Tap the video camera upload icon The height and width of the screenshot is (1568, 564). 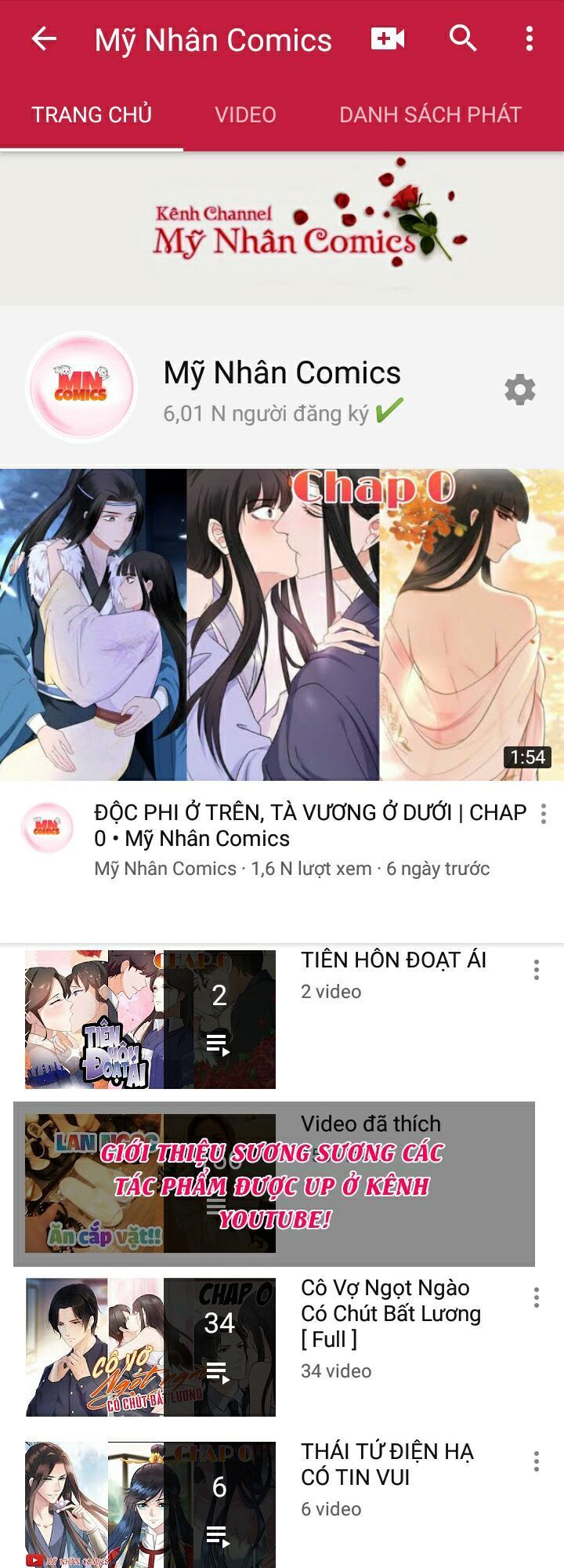click(x=389, y=38)
